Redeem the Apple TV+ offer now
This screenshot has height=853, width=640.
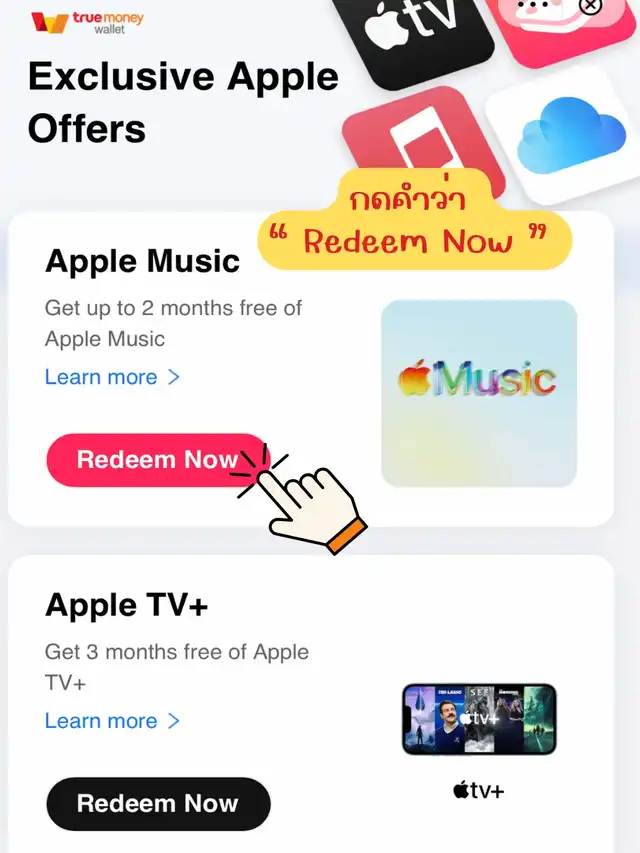158,803
